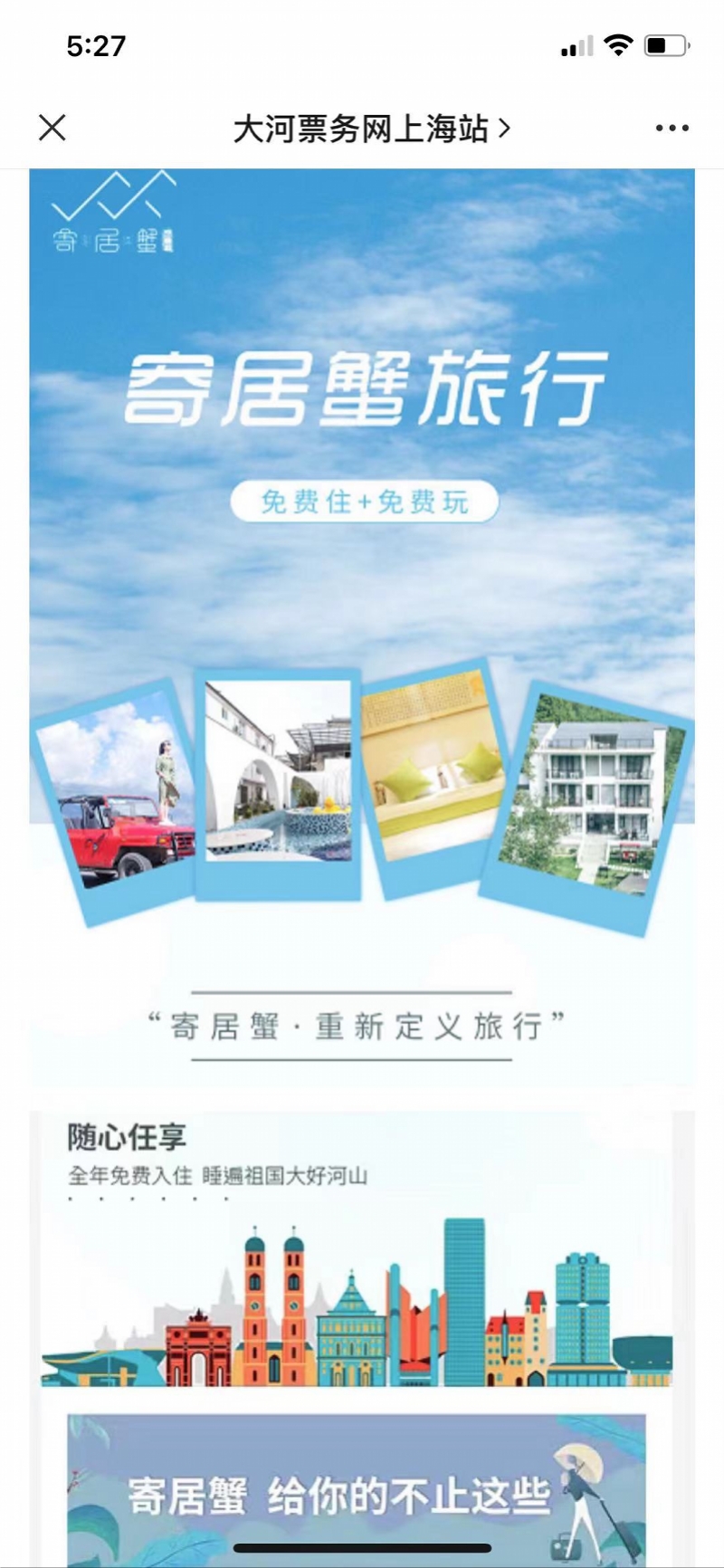Open 大河票务网上海站 account title link
The height and width of the screenshot is (1568, 724).
[371, 129]
